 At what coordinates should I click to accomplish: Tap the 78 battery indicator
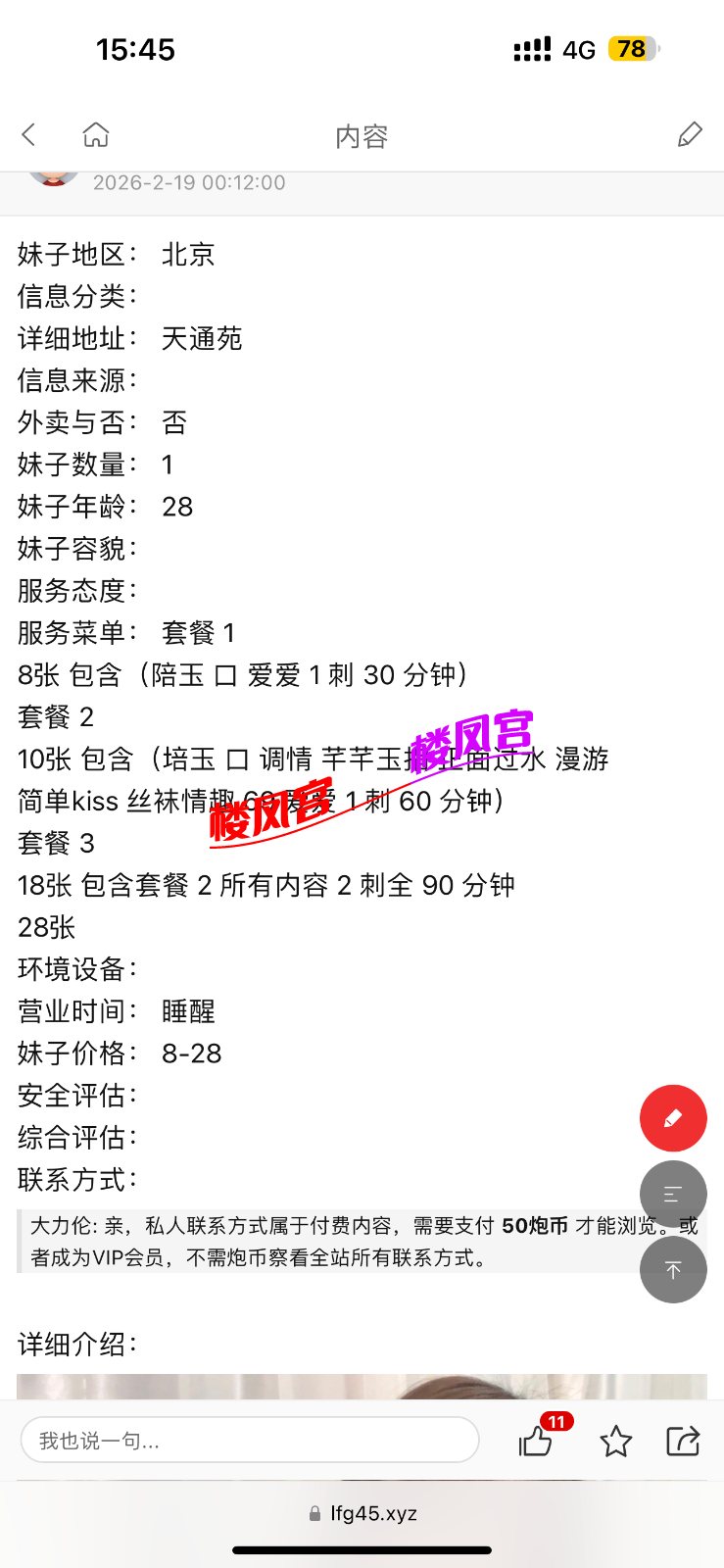coord(631,48)
